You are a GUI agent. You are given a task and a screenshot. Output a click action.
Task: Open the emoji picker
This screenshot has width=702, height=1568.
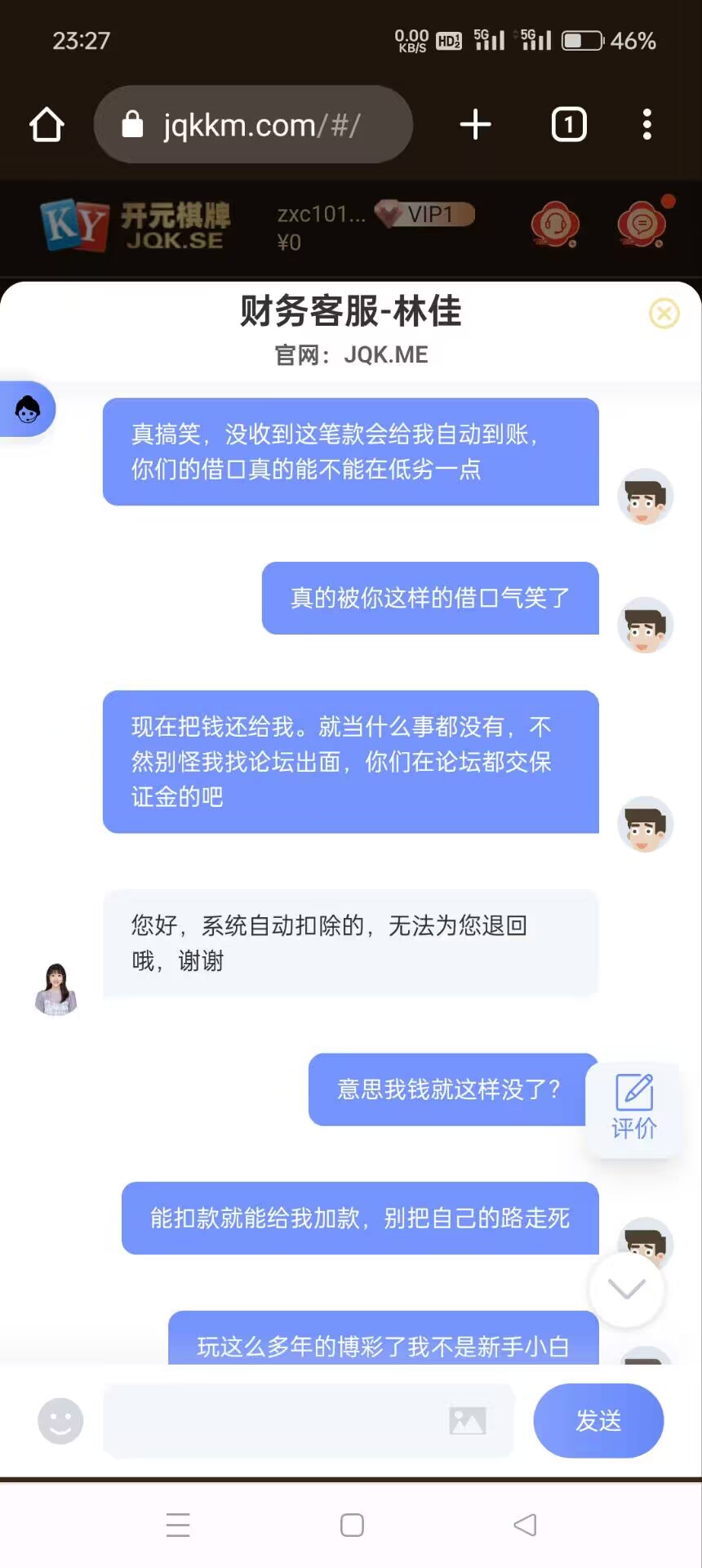pyautogui.click(x=60, y=1421)
